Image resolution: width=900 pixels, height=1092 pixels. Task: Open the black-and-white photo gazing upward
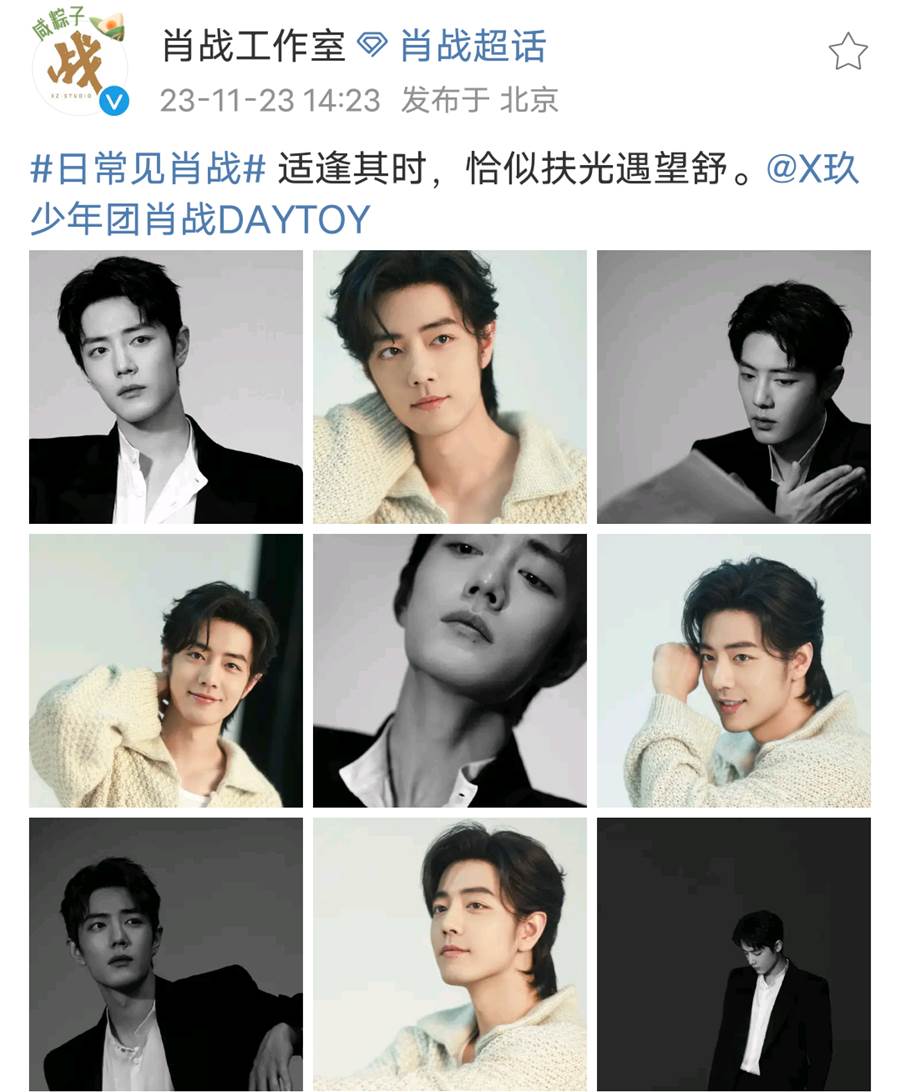(165, 954)
